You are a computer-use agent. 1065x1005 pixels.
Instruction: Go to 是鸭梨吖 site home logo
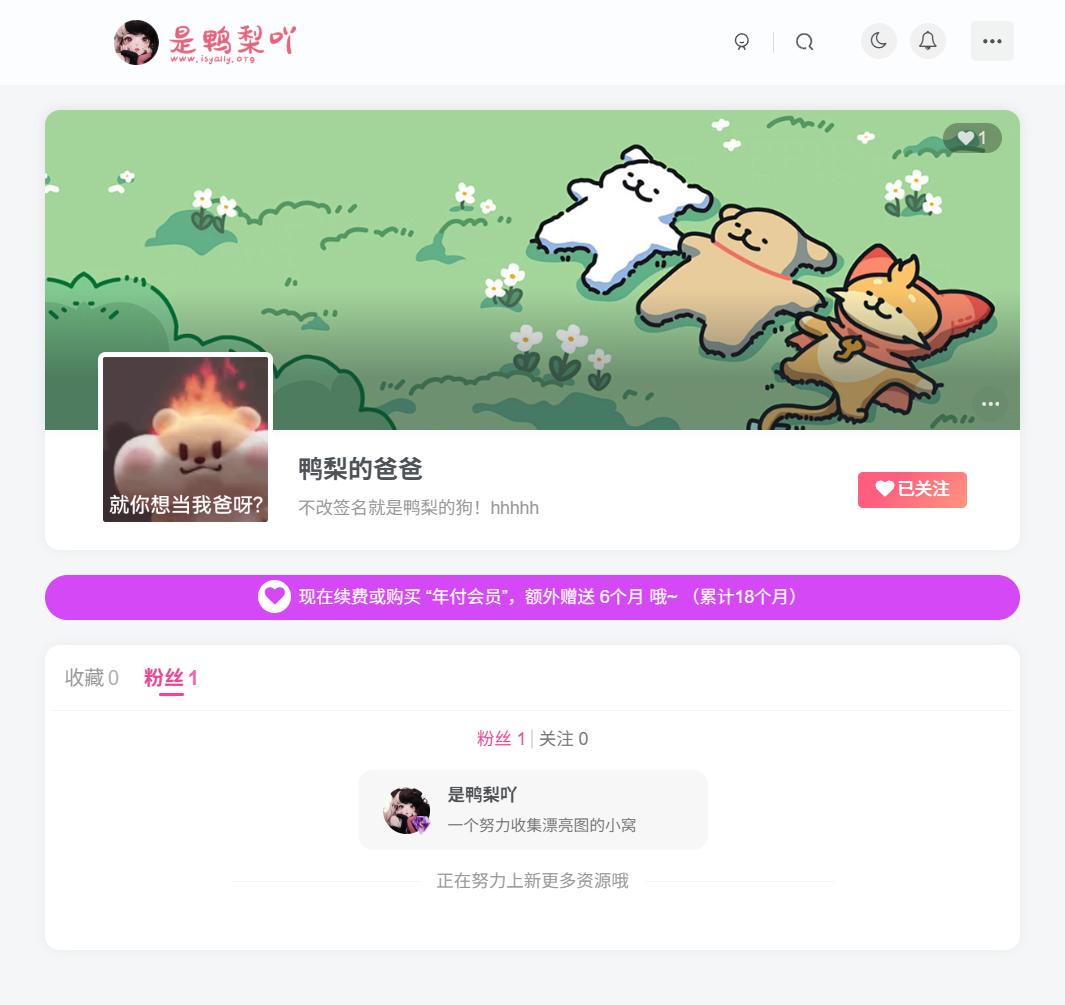[205, 43]
